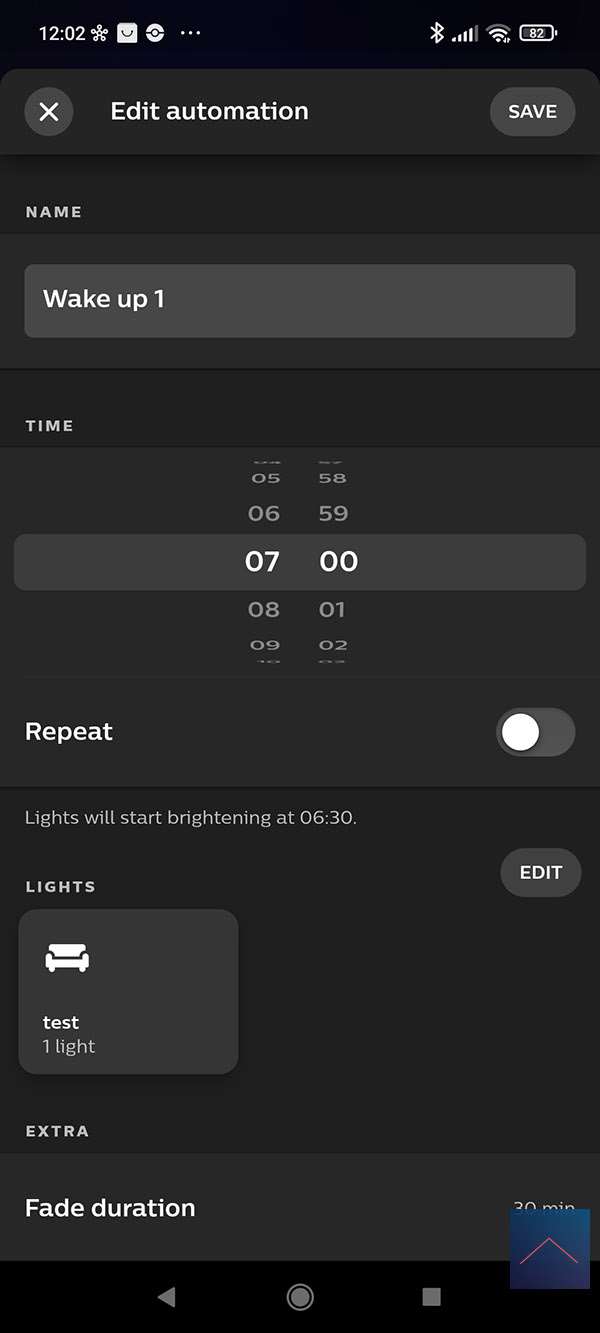Go to the home screen
Image resolution: width=600 pixels, height=1333 pixels.
coord(299,1297)
